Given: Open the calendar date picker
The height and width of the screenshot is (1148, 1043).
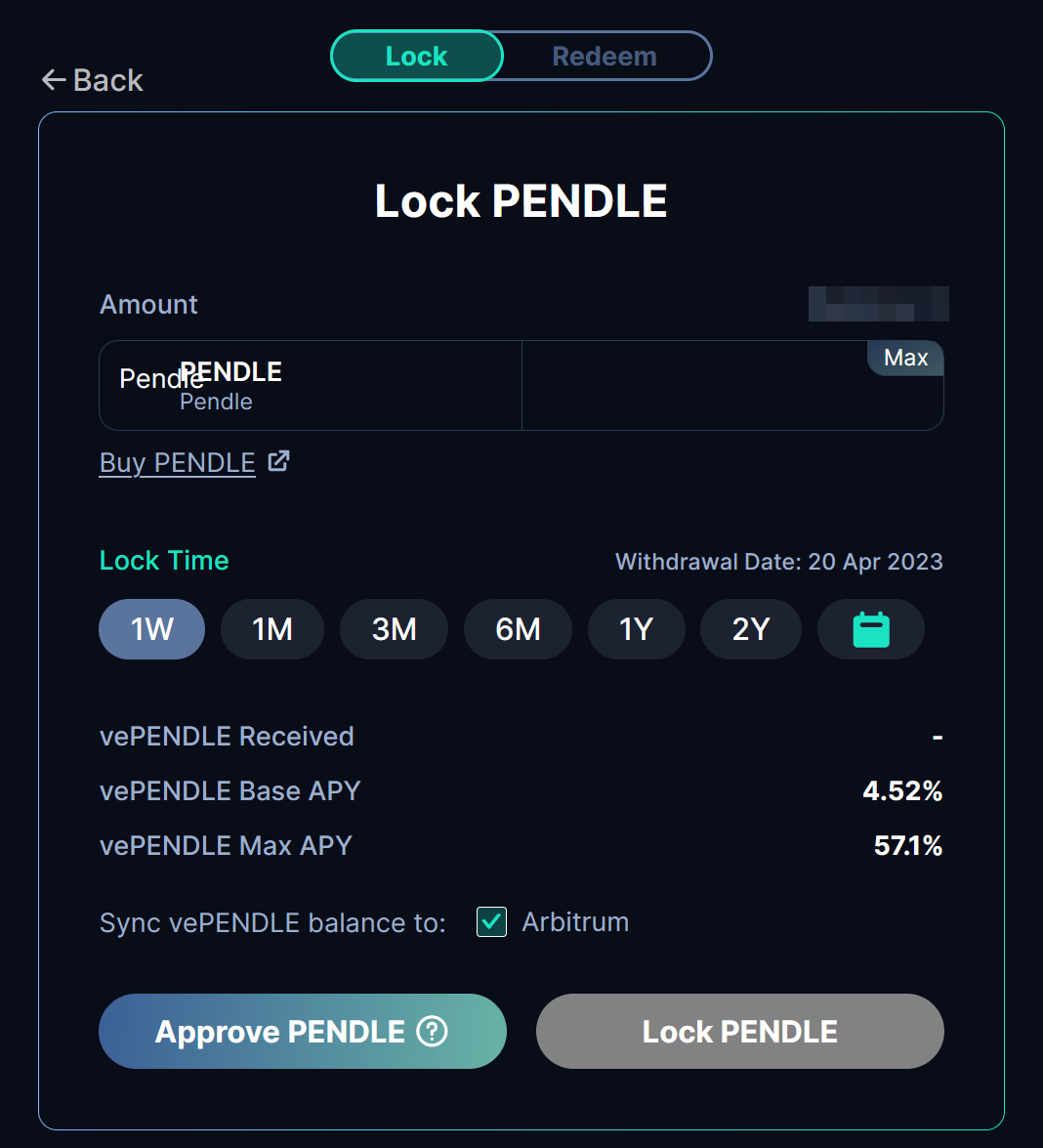Looking at the screenshot, I should coord(871,629).
